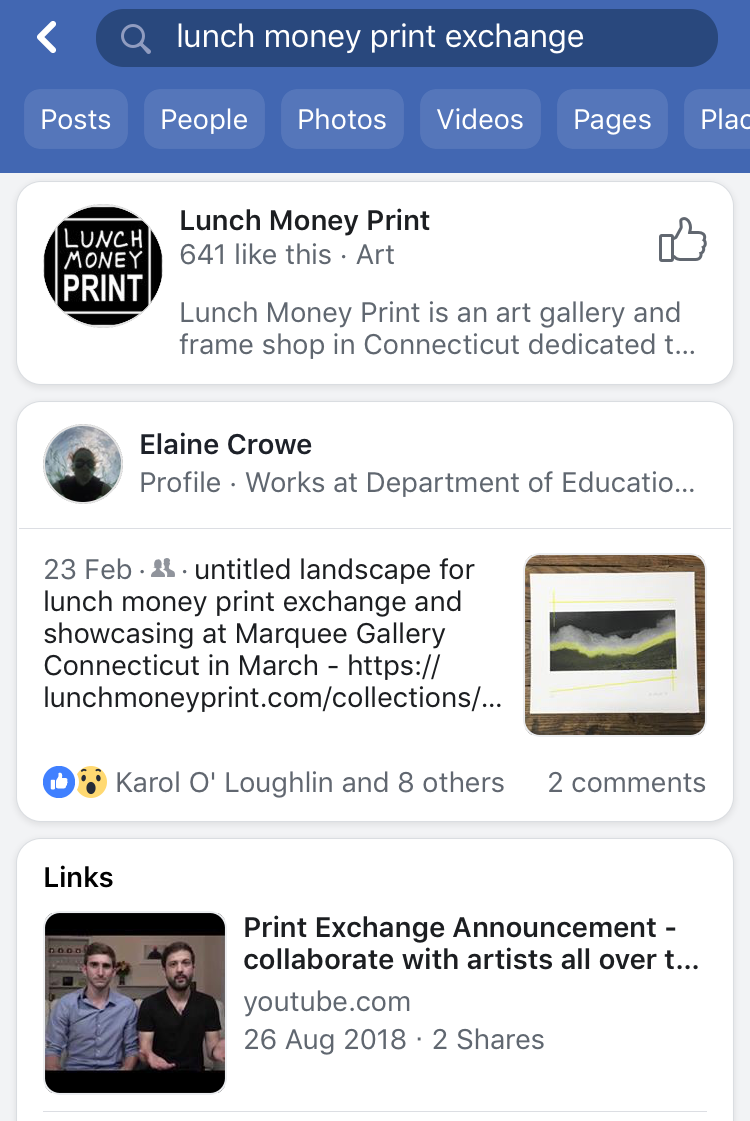Open the Print Exchange Announcement YouTube link
This screenshot has height=1121, width=750.
470,943
